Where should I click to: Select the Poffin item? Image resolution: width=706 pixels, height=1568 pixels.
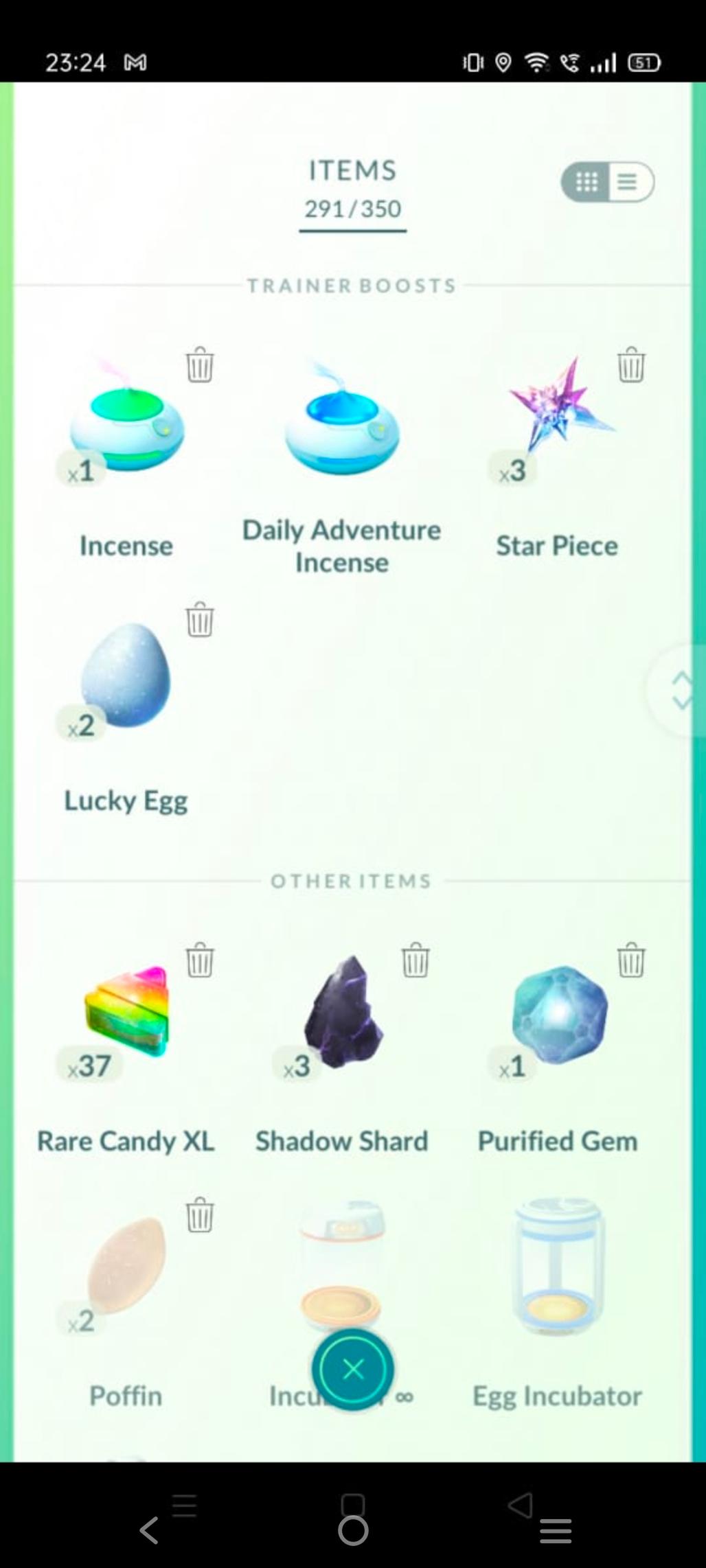pyautogui.click(x=126, y=1267)
